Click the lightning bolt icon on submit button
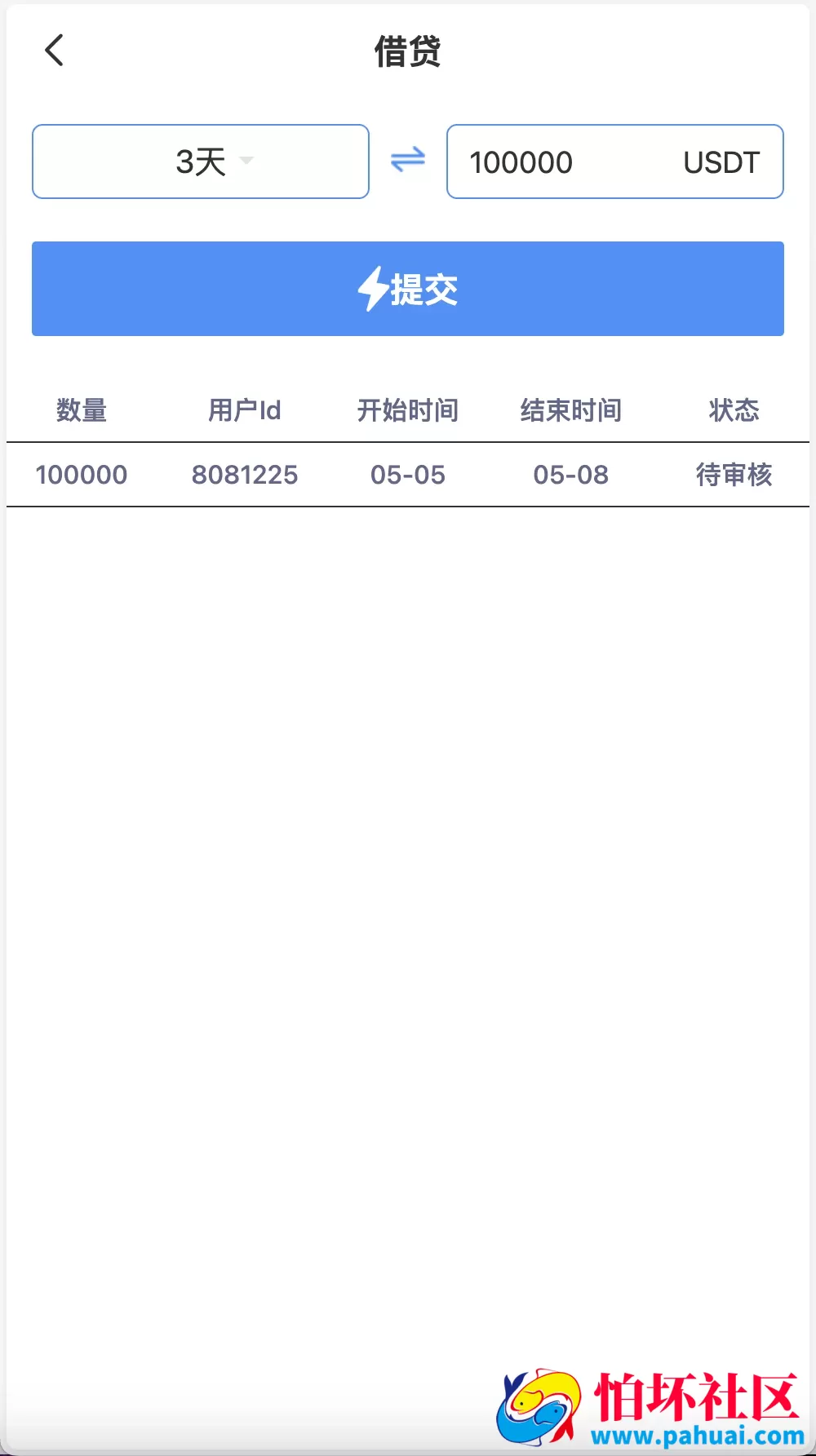The image size is (816, 1456). [372, 289]
